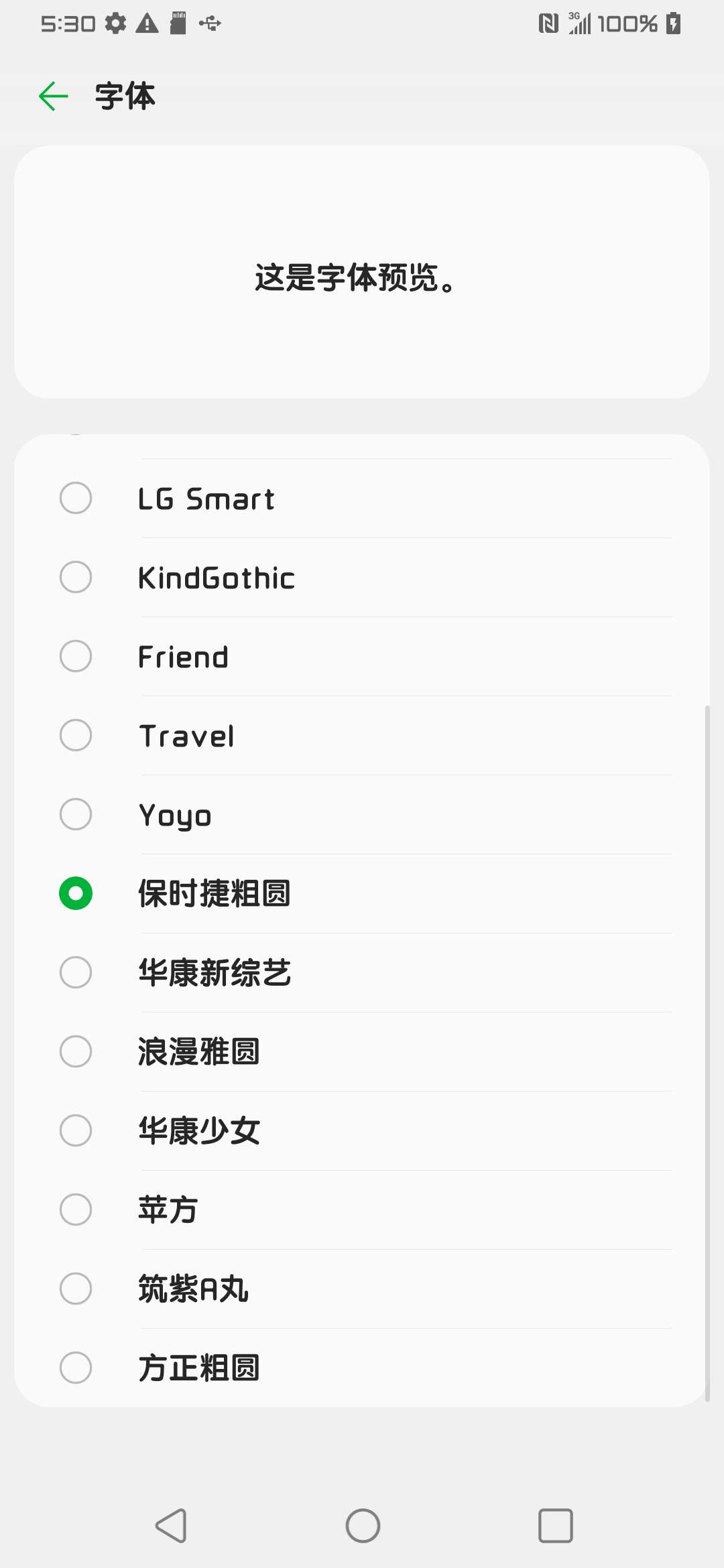
Task: Go back from the 字体 screen
Action: coord(54,96)
